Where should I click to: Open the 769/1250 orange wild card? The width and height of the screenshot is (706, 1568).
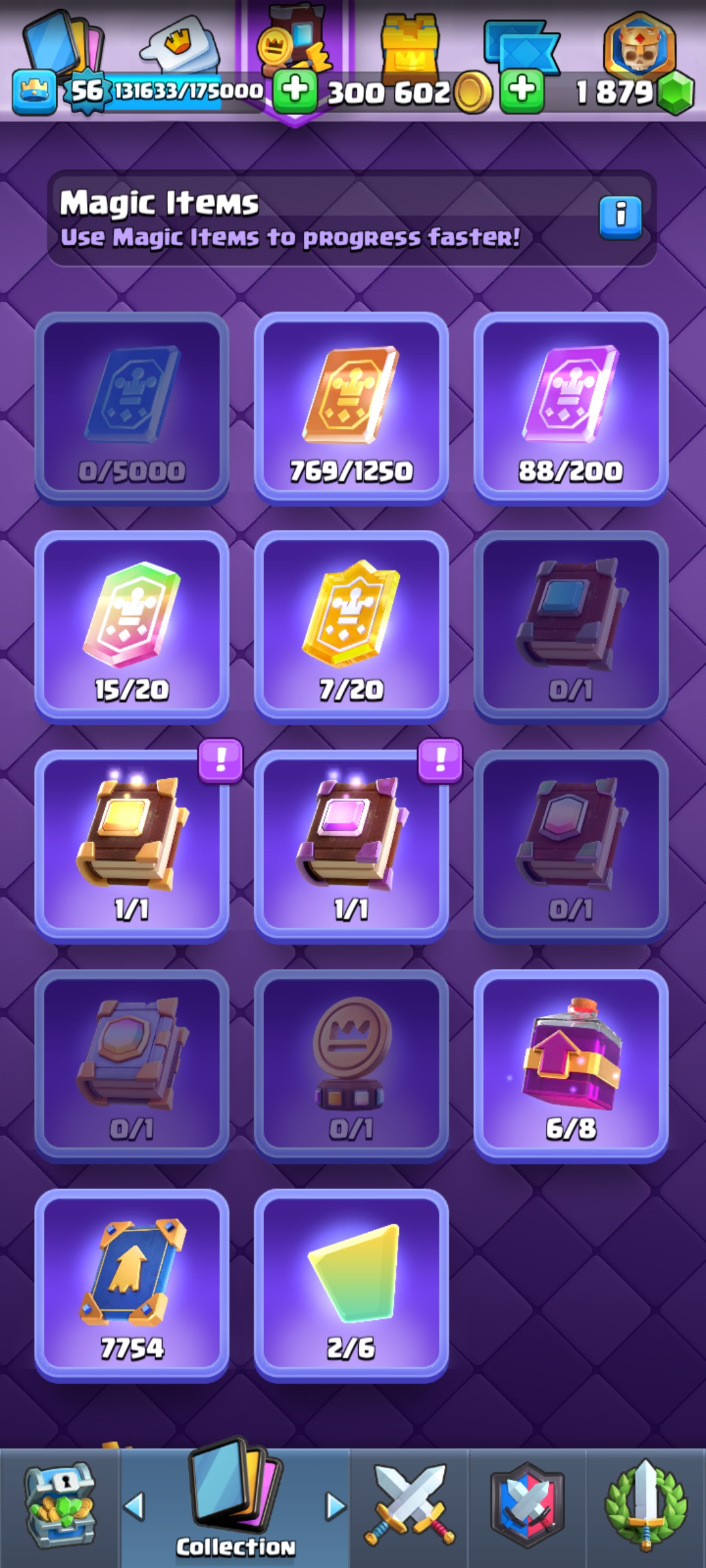pos(351,407)
